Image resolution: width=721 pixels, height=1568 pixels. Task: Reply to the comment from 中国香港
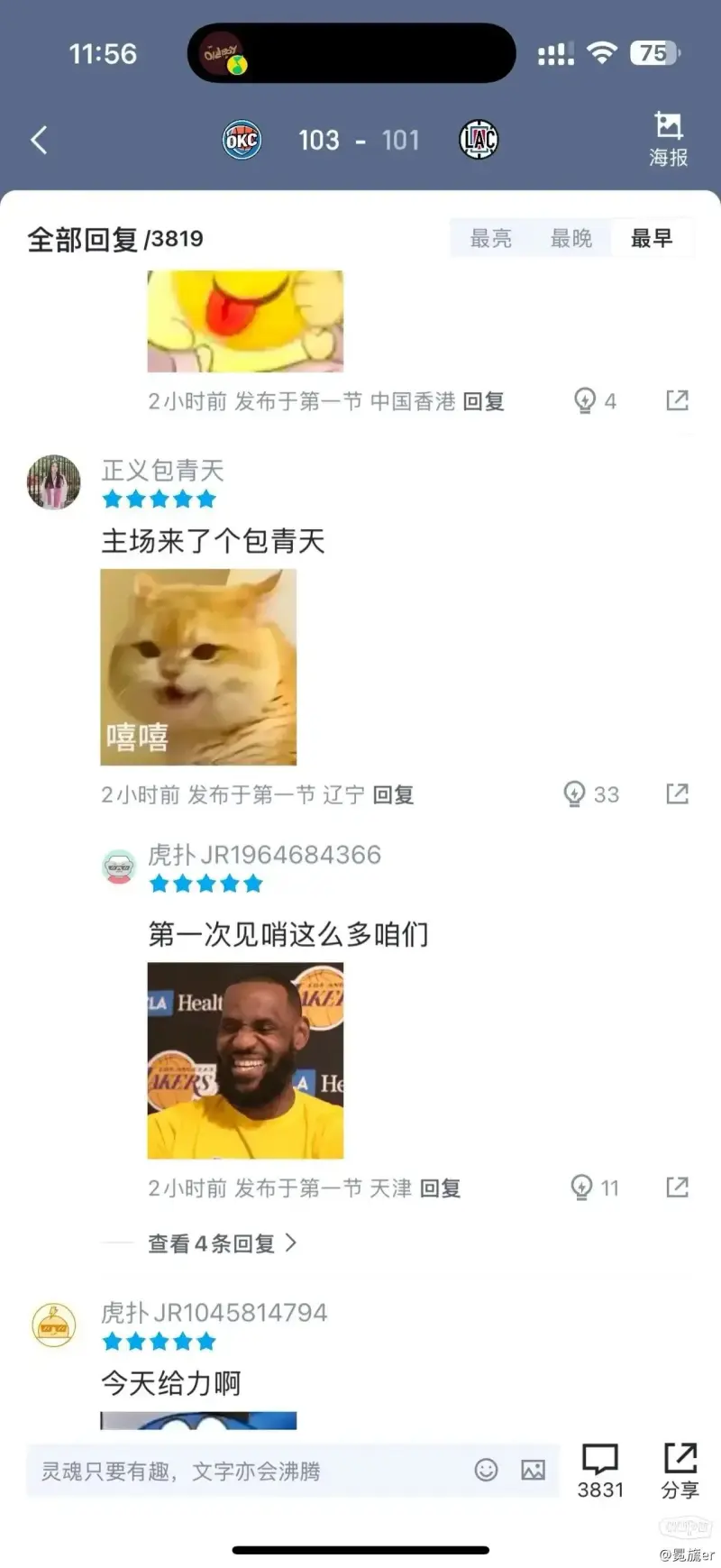point(483,401)
